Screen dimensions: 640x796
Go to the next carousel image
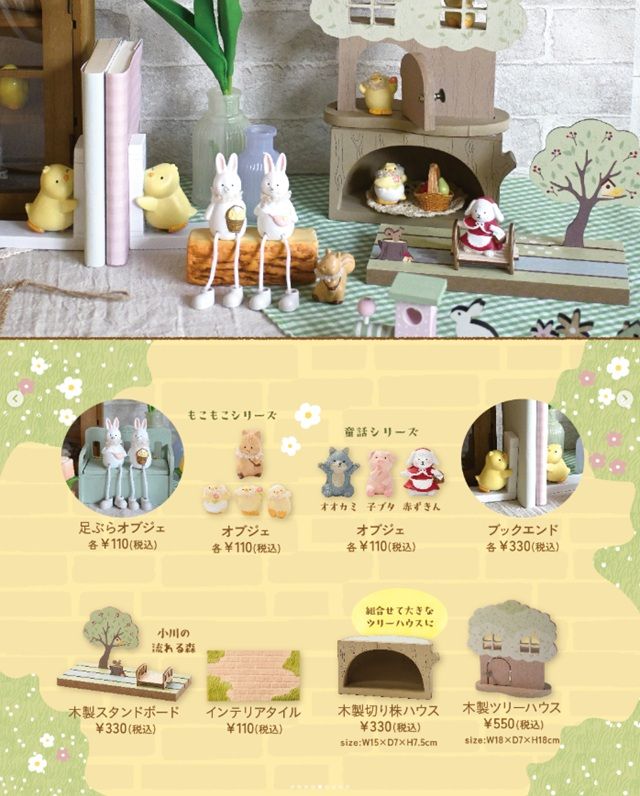626,398
